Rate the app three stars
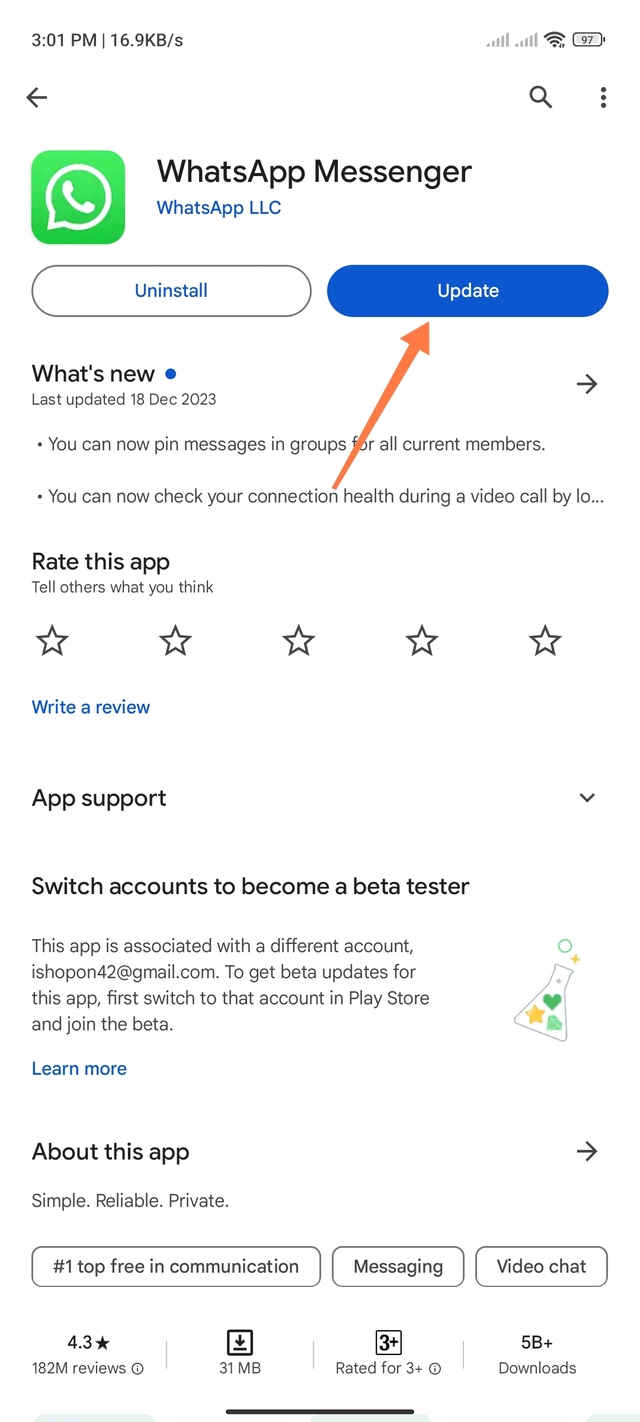This screenshot has width=640, height=1422. 298,640
